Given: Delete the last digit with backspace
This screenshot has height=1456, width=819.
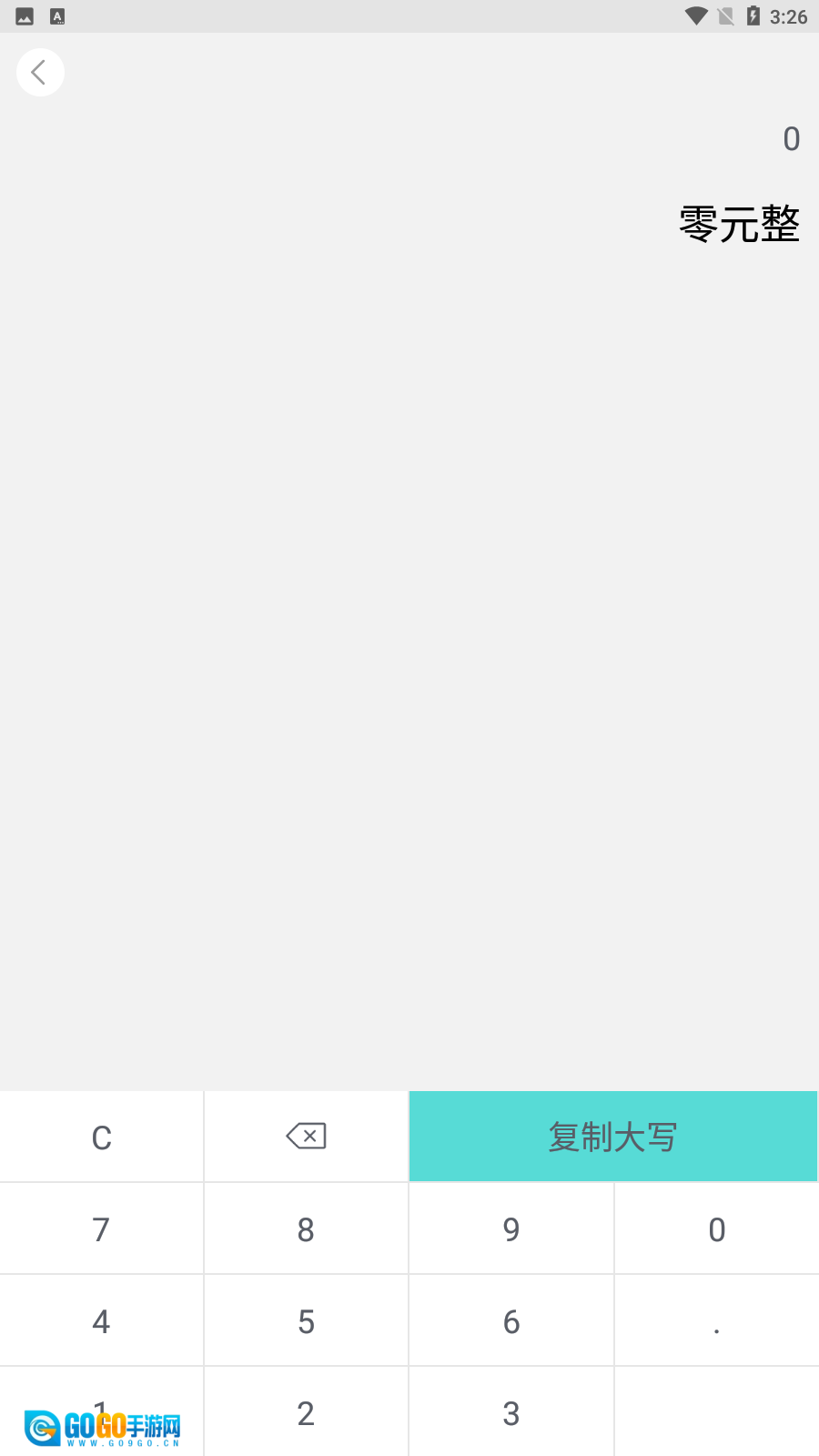Looking at the screenshot, I should [x=306, y=1137].
